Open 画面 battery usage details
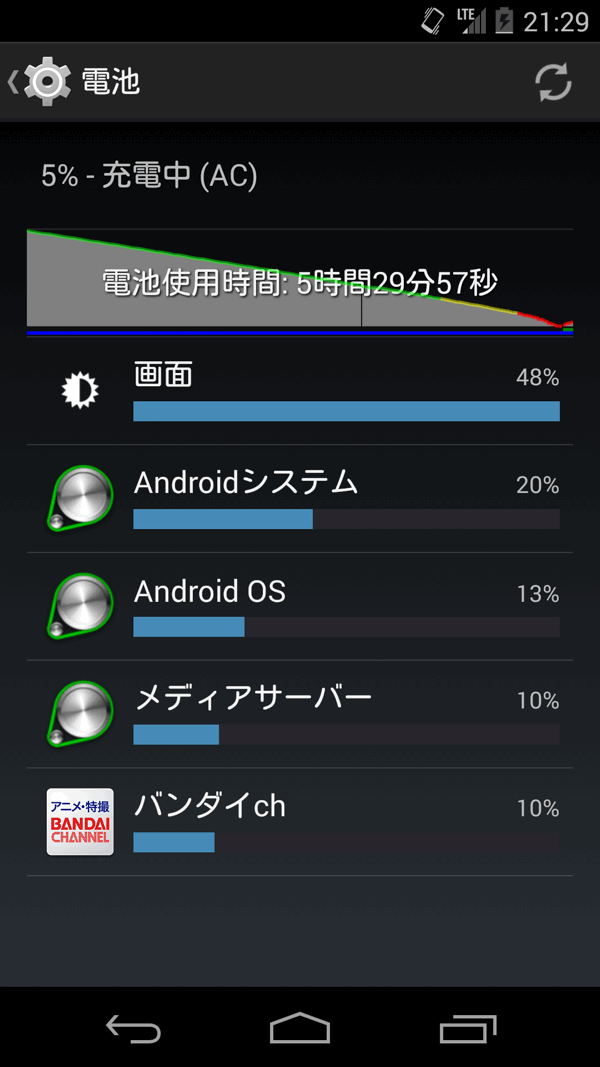The height and width of the screenshot is (1067, 600). [x=300, y=391]
